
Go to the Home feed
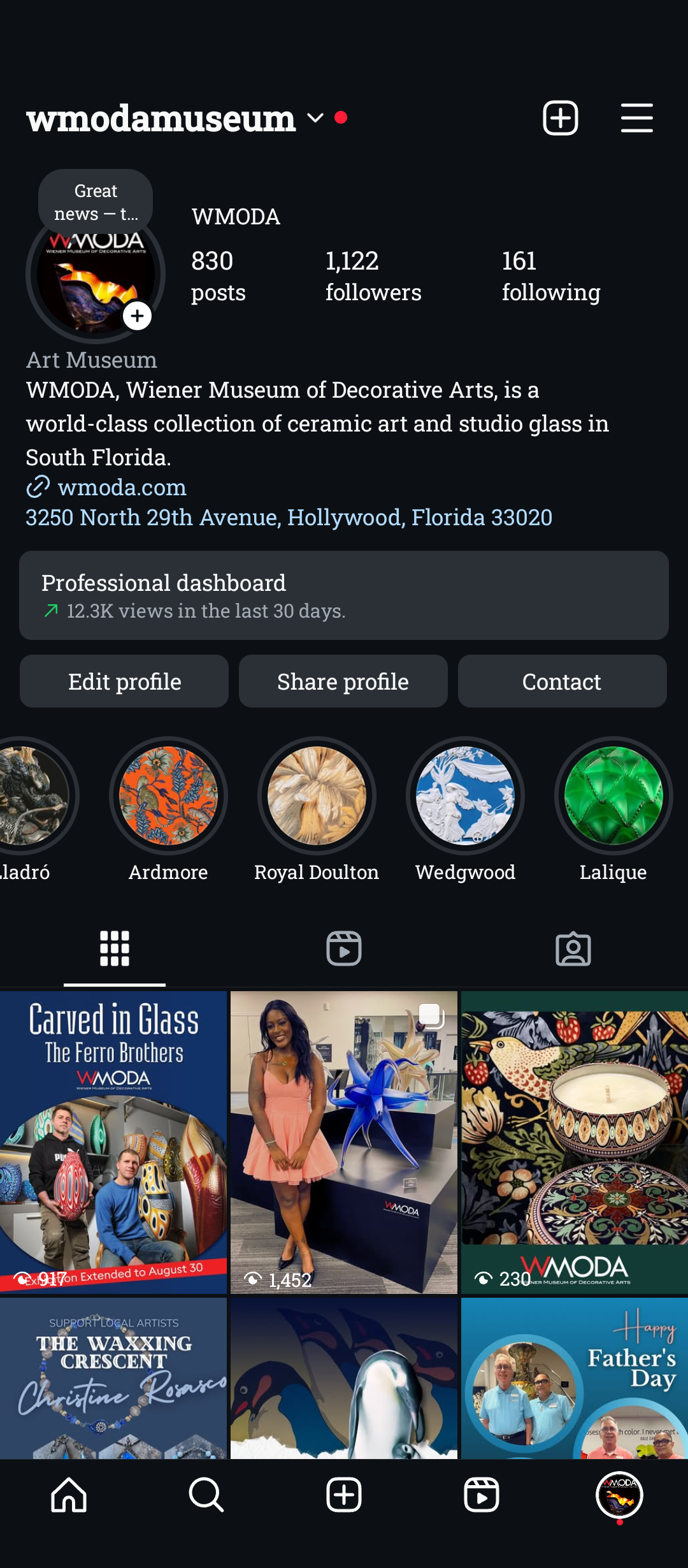(69, 1495)
